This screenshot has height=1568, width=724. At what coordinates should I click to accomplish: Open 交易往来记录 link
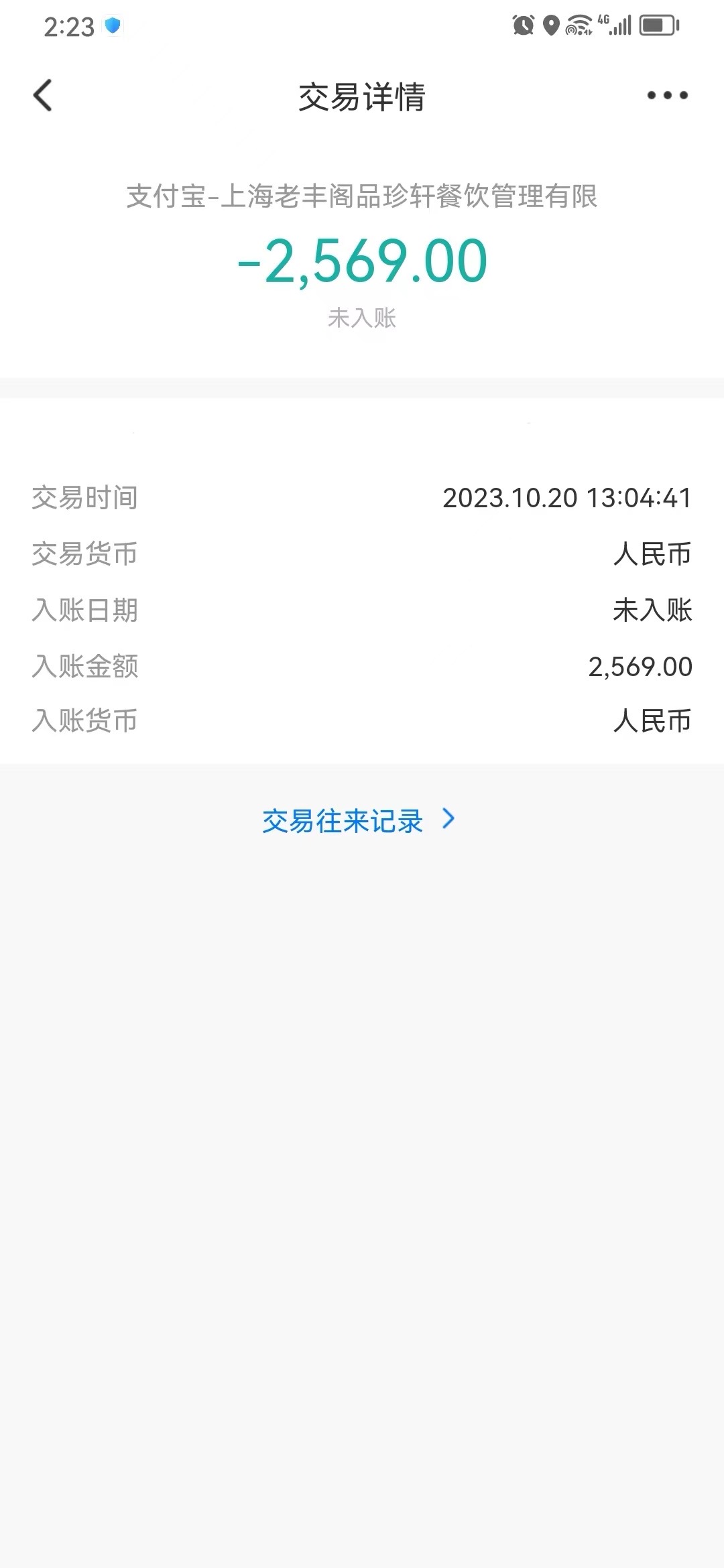(358, 820)
